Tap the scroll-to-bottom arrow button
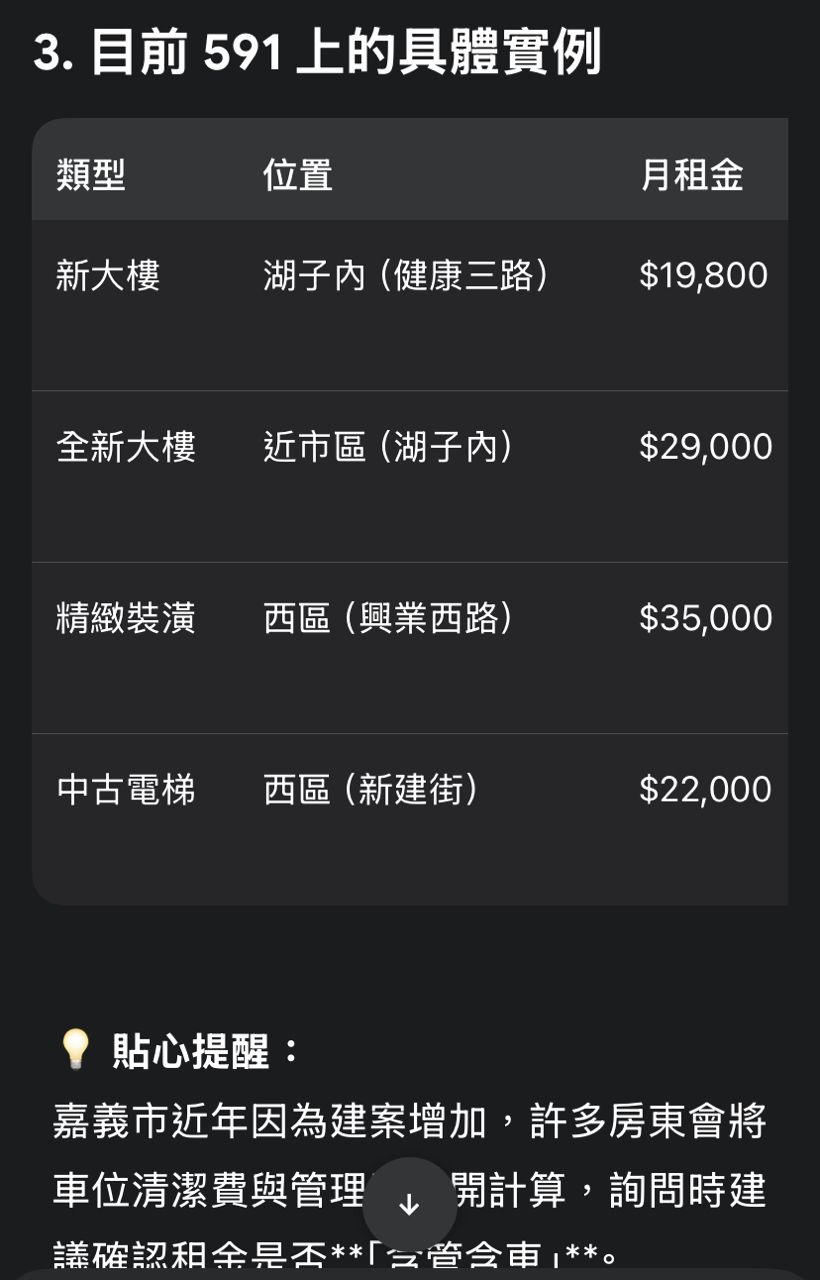 [409, 1205]
